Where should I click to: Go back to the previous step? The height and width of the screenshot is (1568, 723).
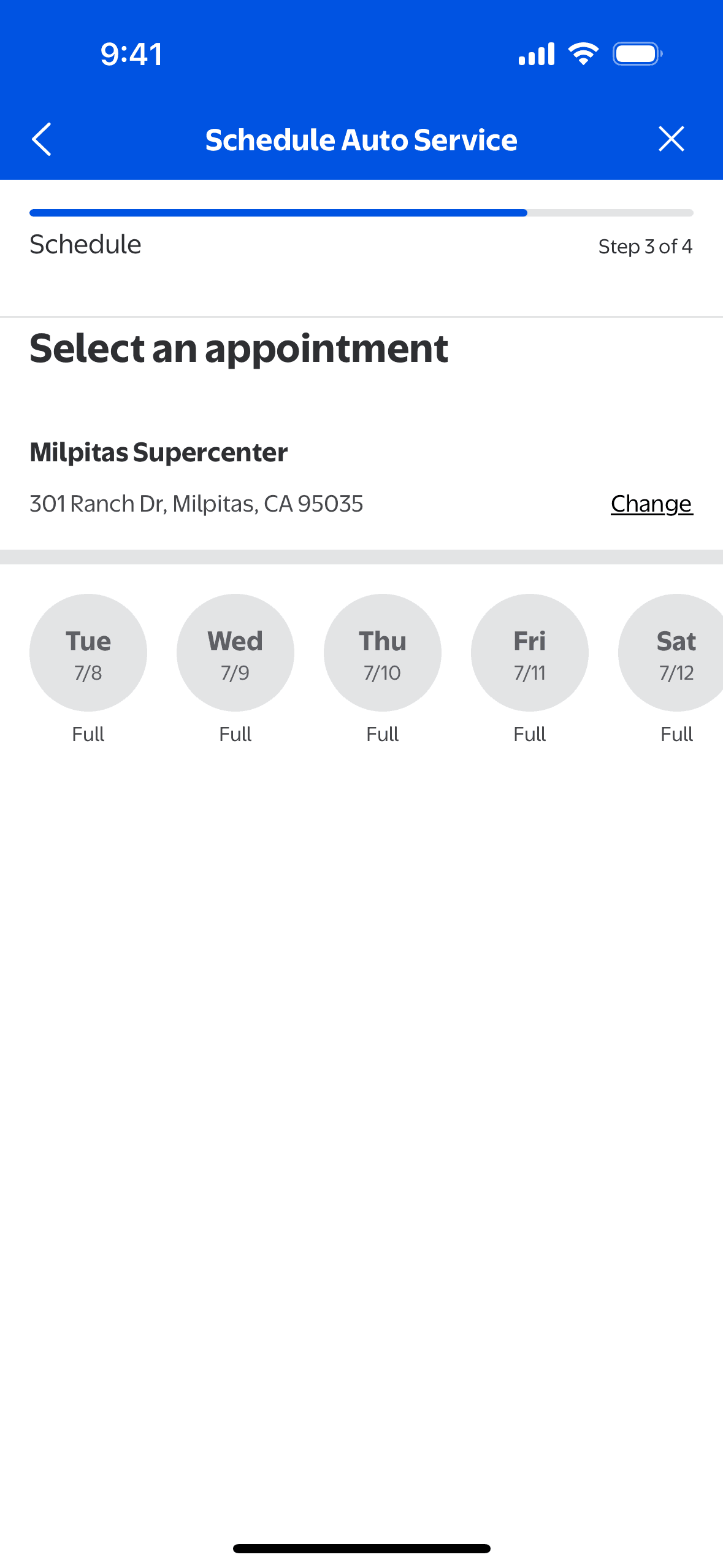42,140
